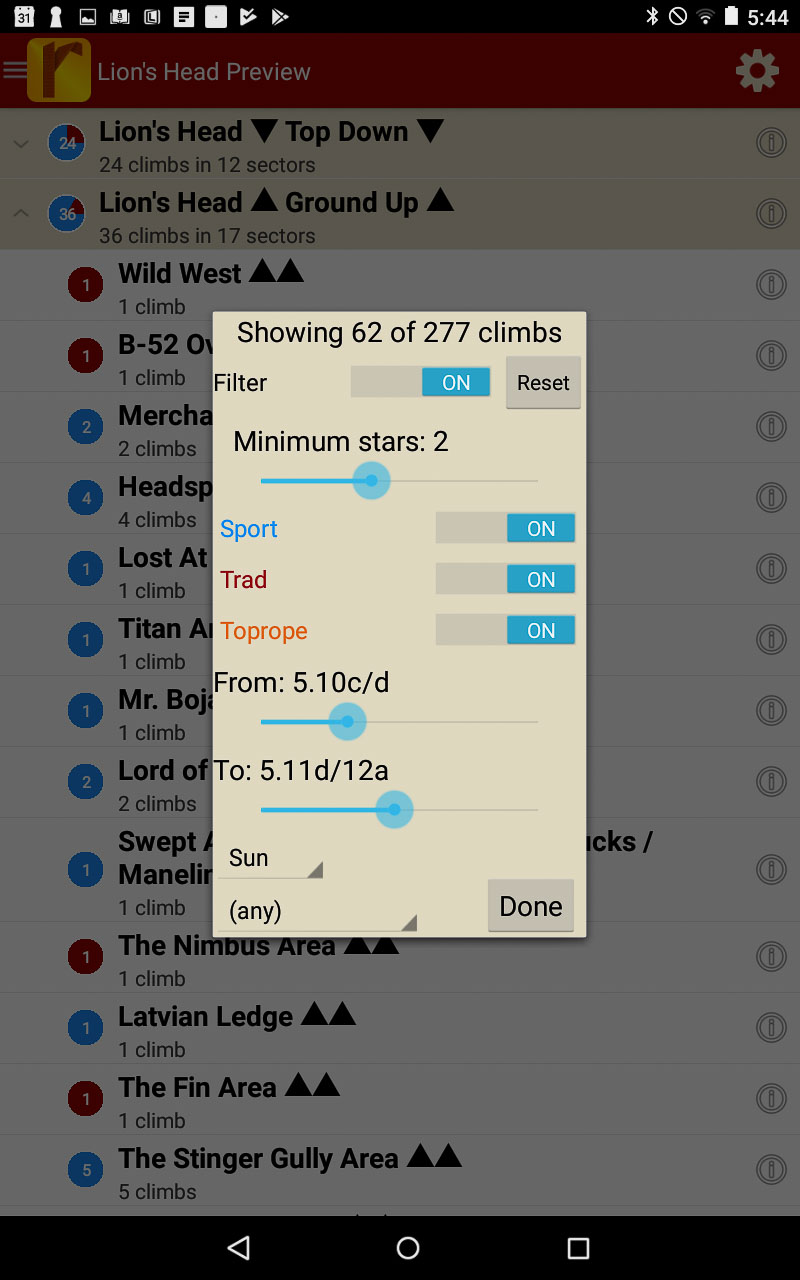Viewport: 800px width, 1280px height.
Task: Tap the To grade slider
Action: pos(398,809)
